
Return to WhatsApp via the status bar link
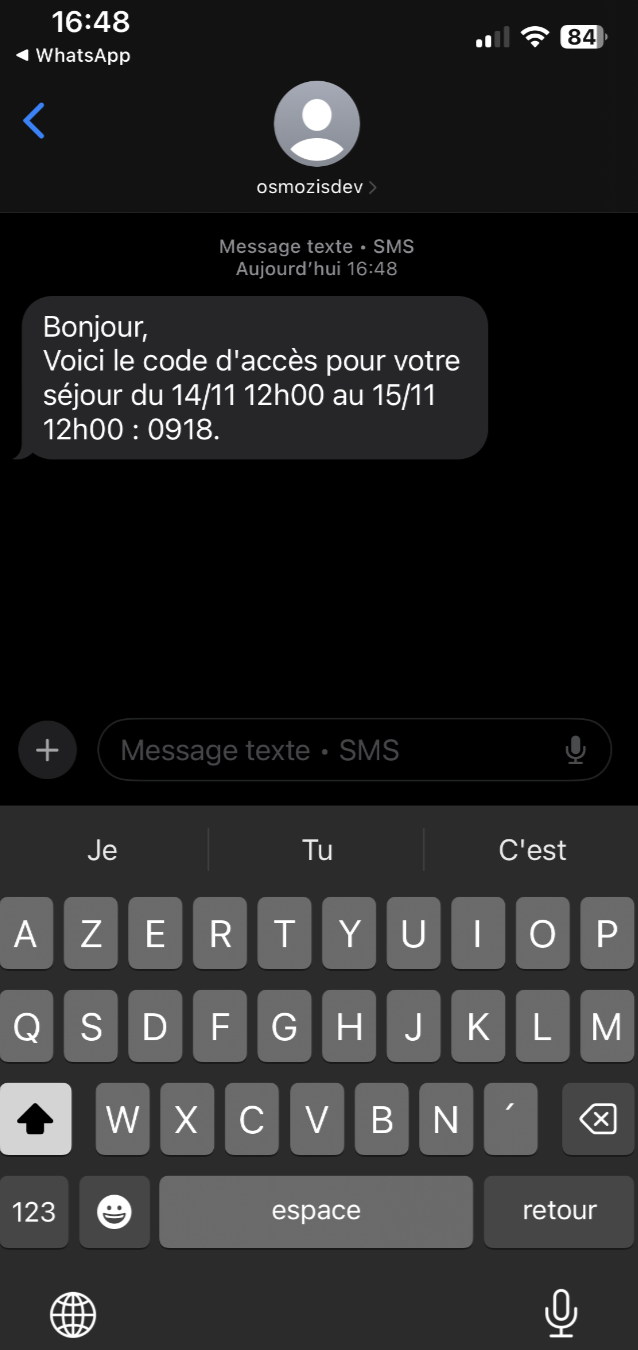pyautogui.click(x=73, y=55)
